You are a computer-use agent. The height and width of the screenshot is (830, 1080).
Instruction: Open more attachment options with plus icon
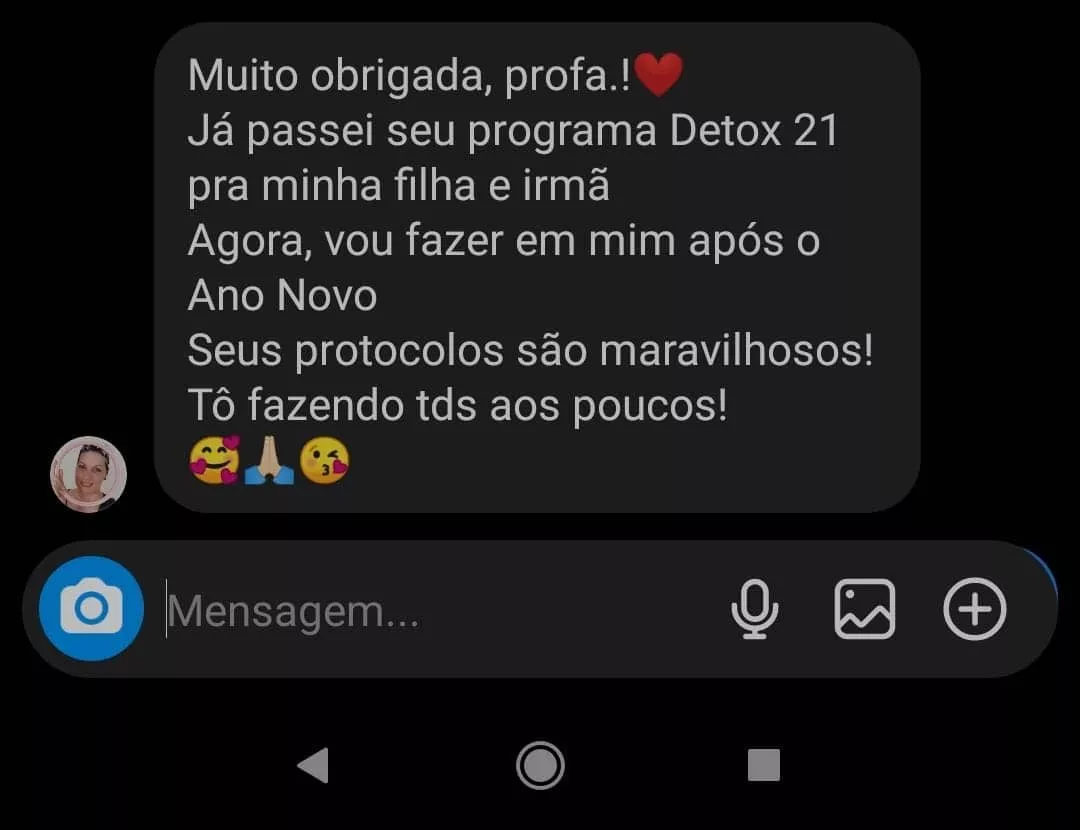coord(974,609)
